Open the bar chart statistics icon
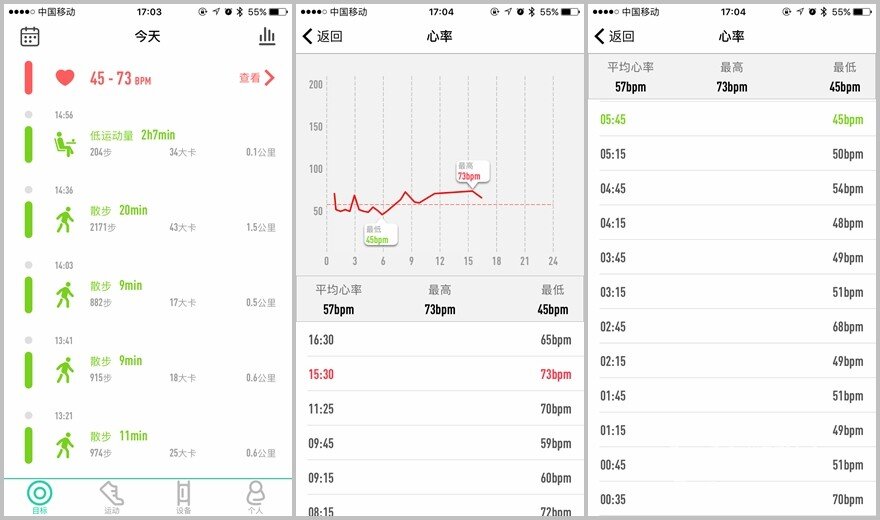Viewport: 880px width, 520px height. pyautogui.click(x=267, y=37)
